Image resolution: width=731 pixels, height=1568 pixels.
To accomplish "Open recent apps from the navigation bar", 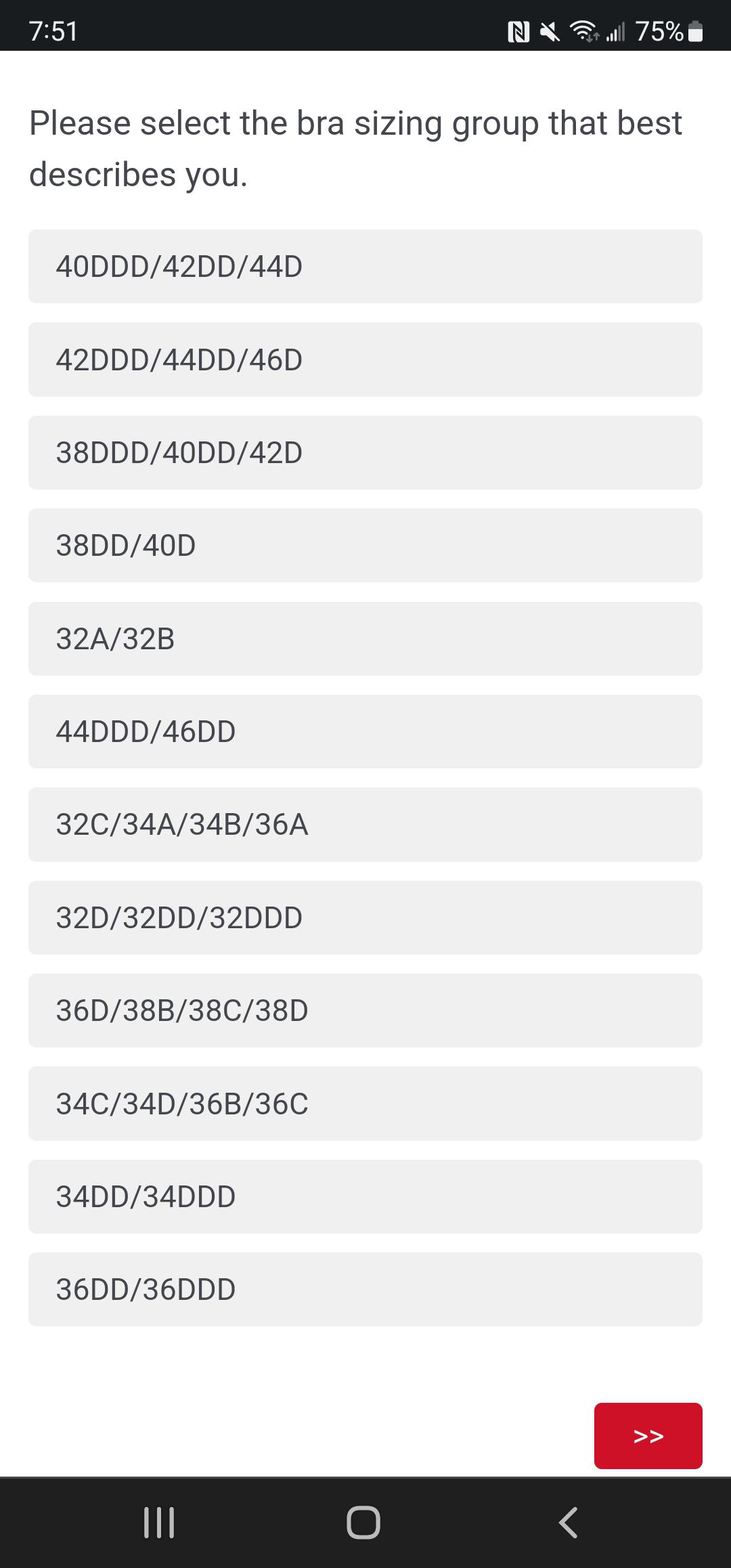I will coord(160,1523).
